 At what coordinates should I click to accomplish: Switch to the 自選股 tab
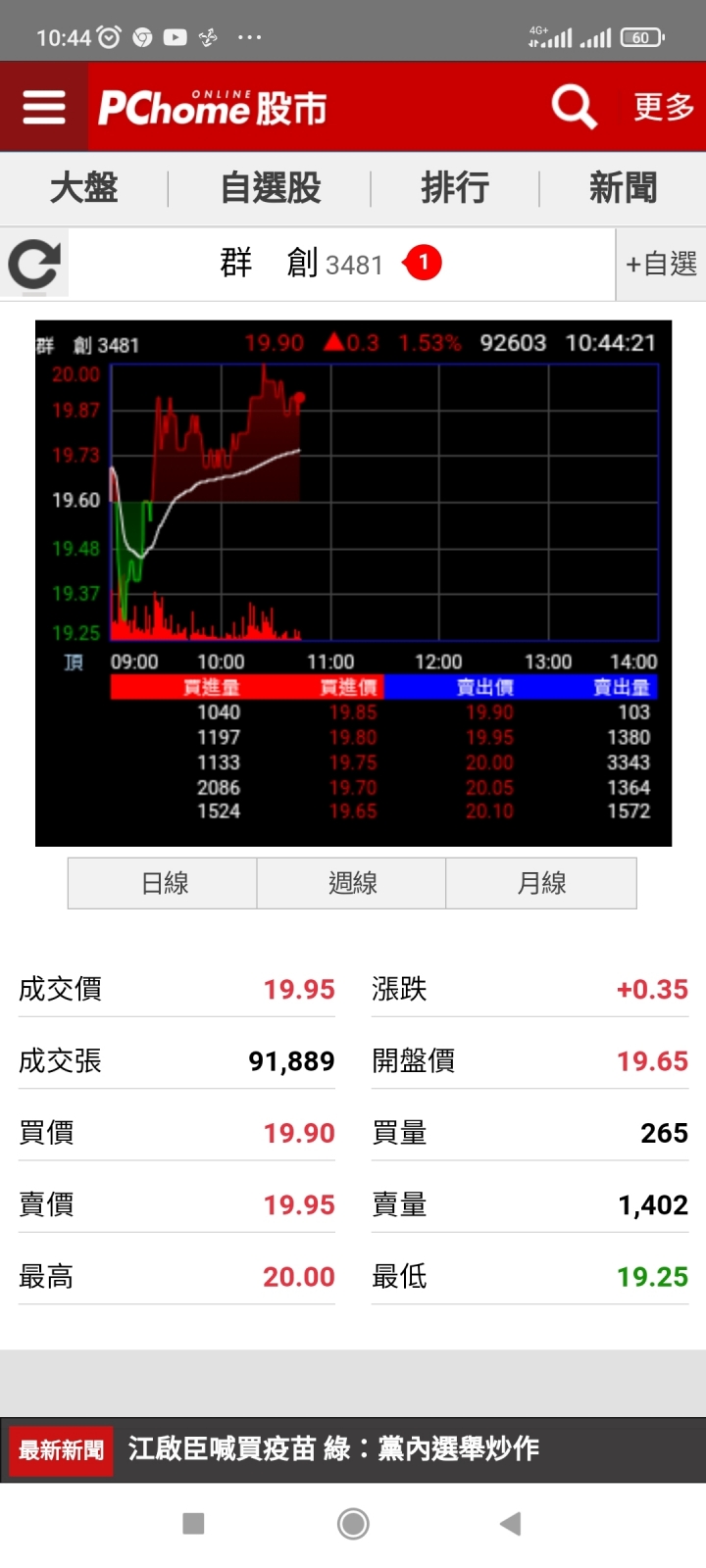270,188
